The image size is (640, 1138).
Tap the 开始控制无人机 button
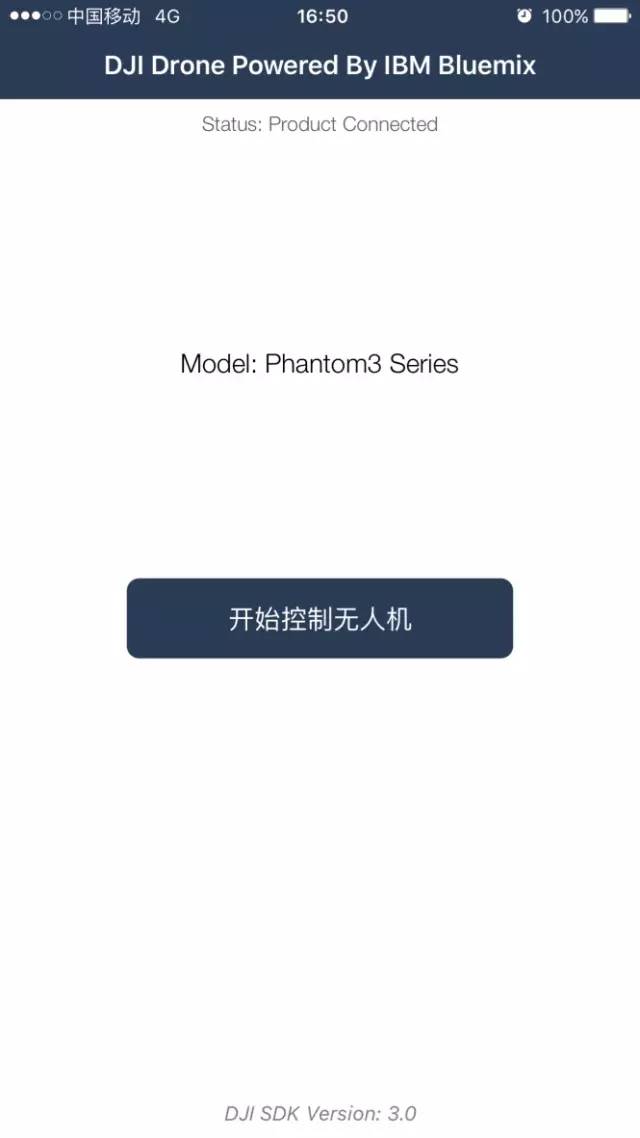click(320, 618)
